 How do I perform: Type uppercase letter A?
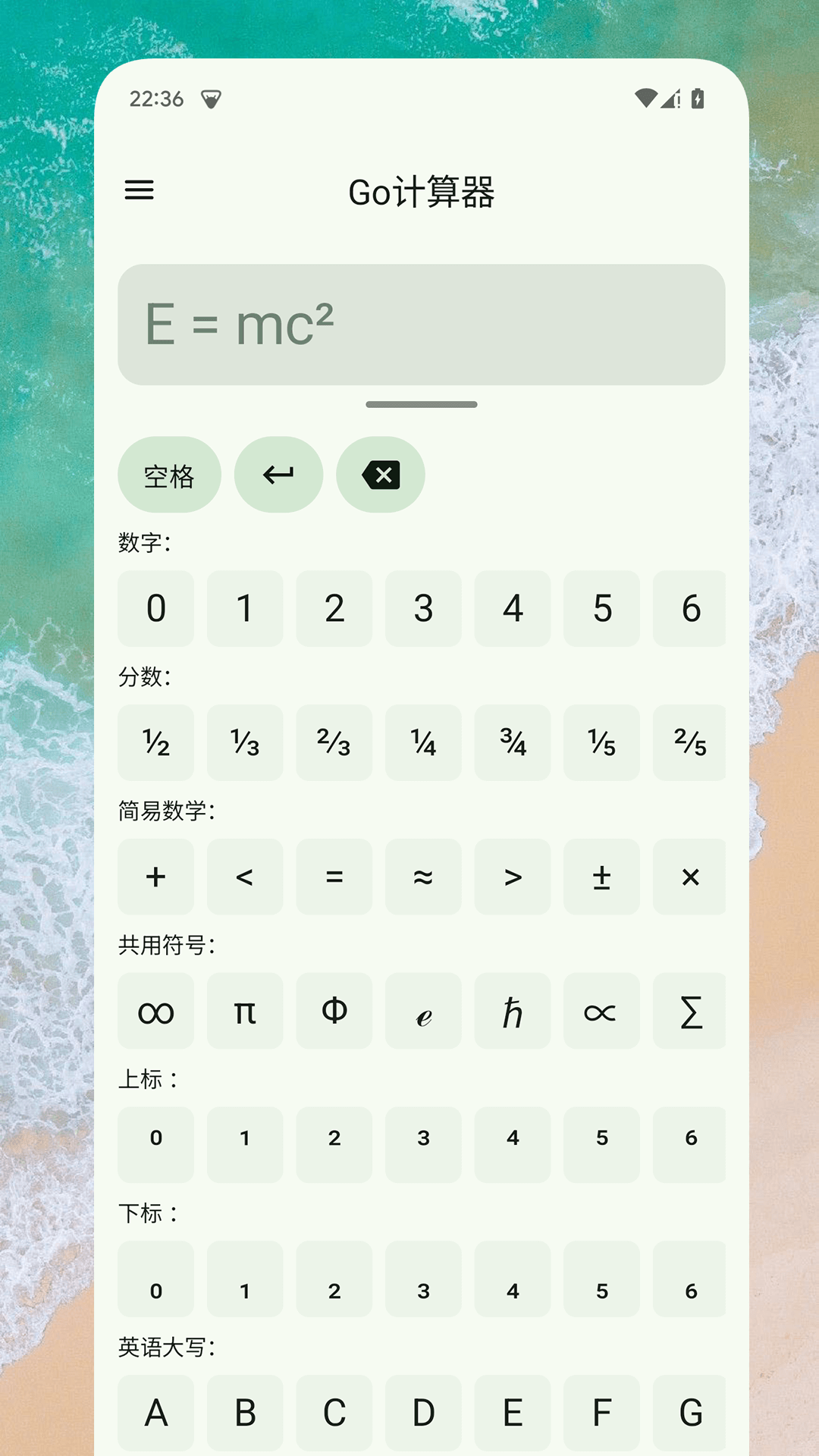[x=155, y=1412]
